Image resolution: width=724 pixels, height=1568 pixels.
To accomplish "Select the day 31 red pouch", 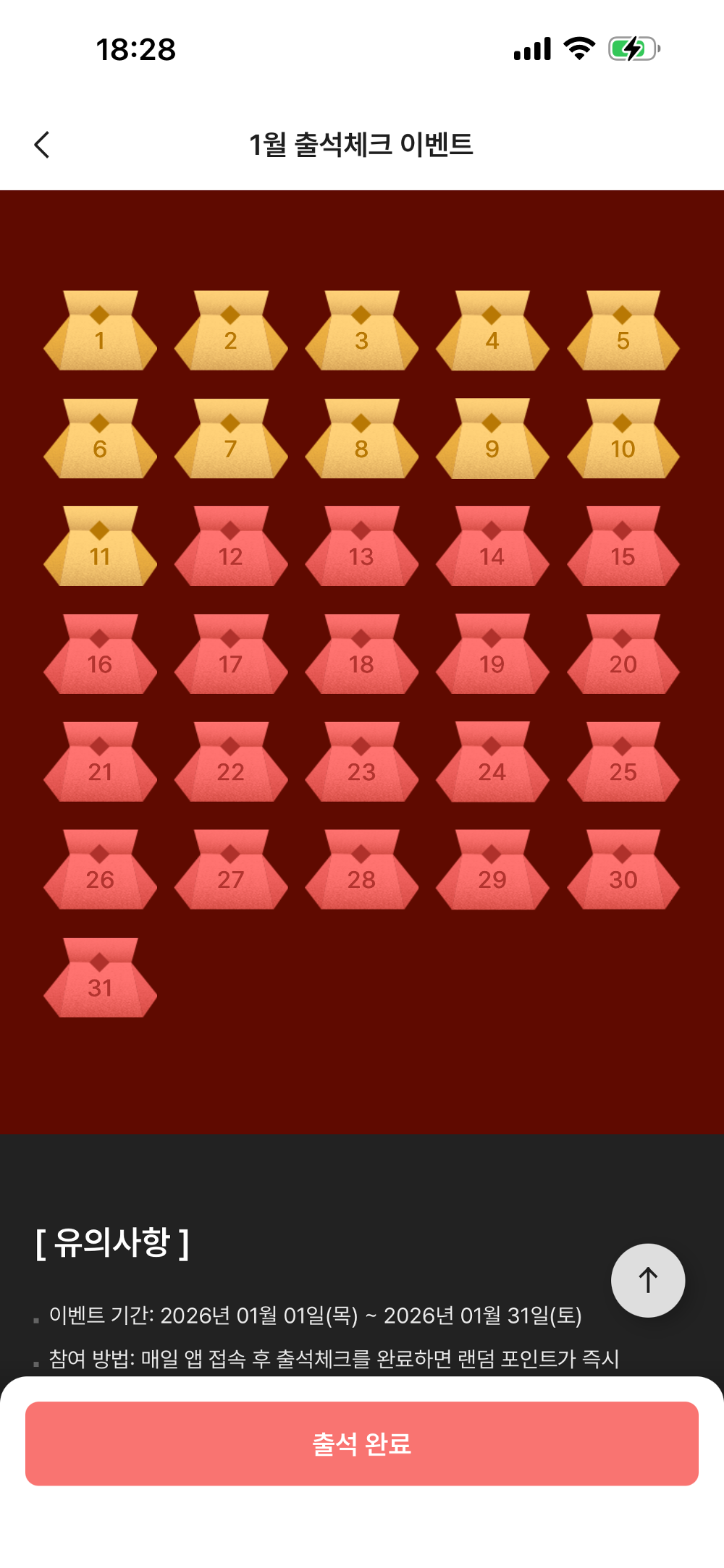I will coord(100,979).
